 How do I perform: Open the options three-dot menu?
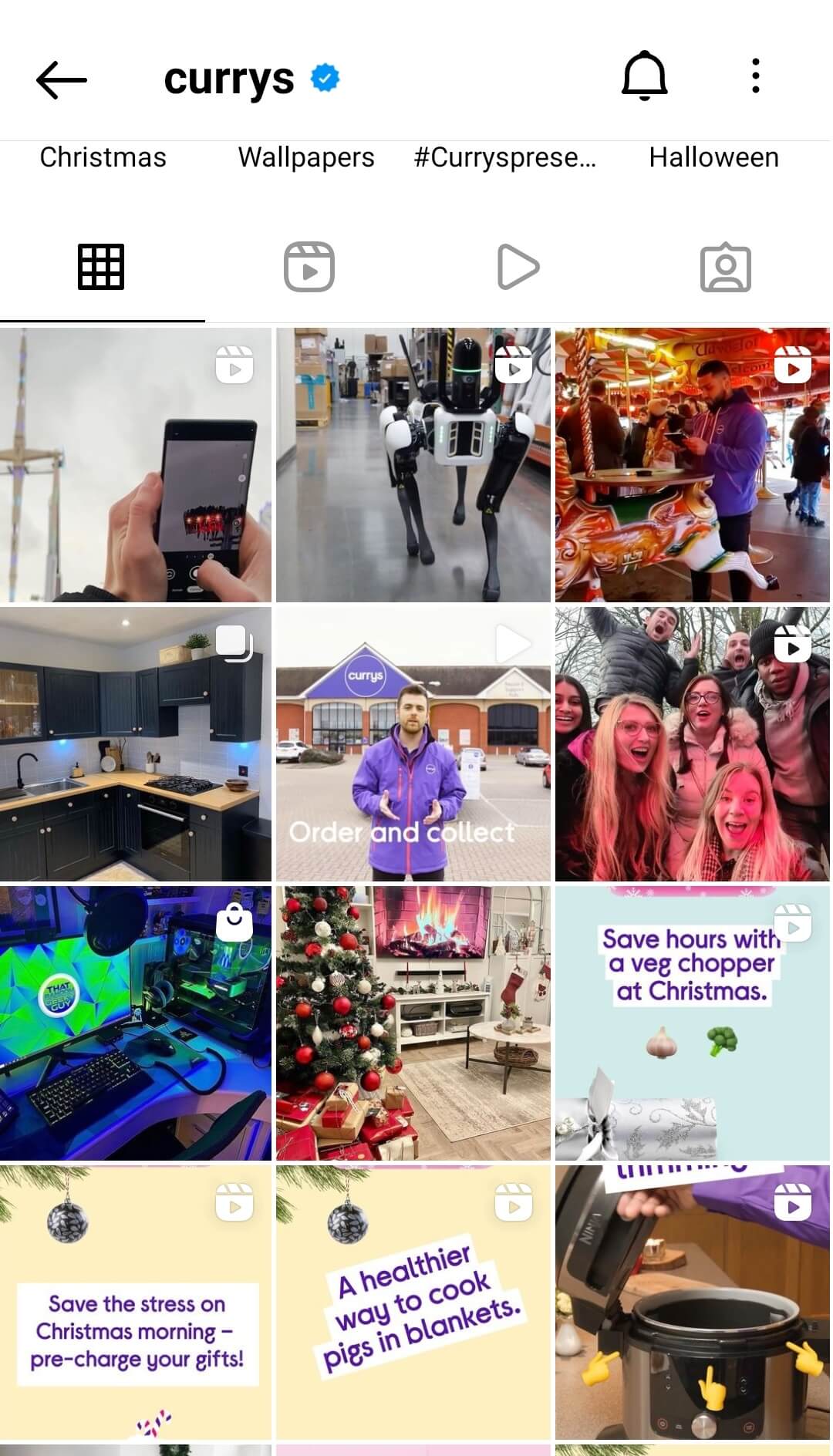point(755,75)
